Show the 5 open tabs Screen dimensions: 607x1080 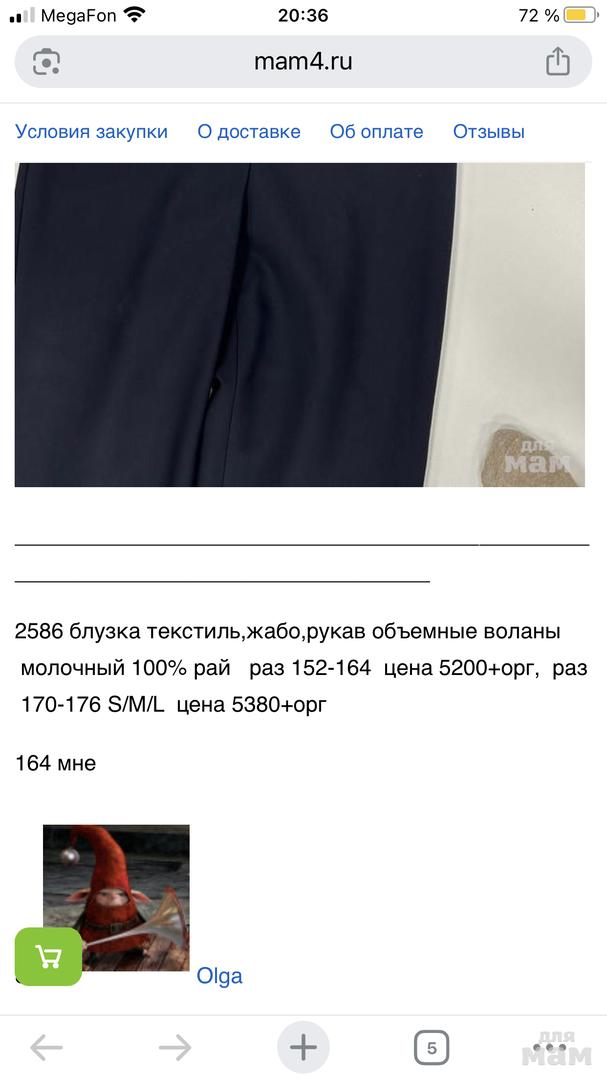[x=431, y=1048]
